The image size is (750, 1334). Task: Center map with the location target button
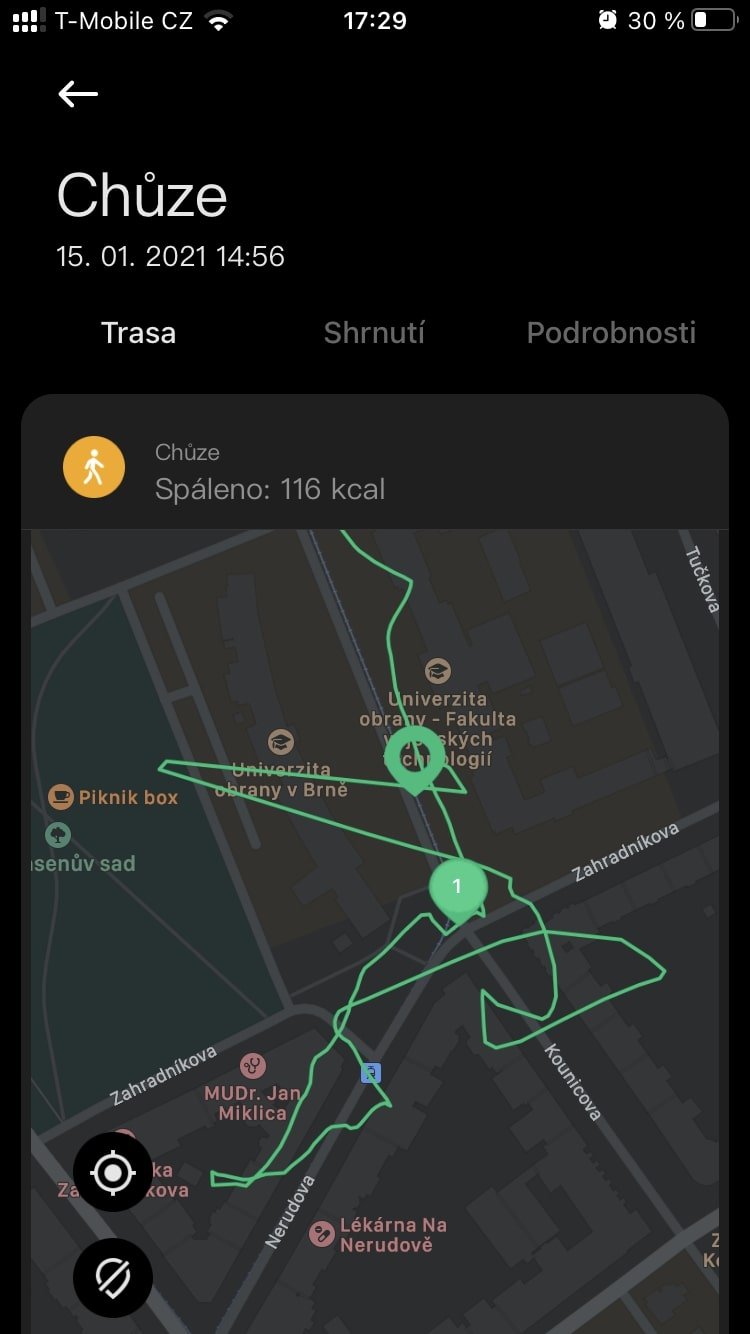tap(113, 1172)
